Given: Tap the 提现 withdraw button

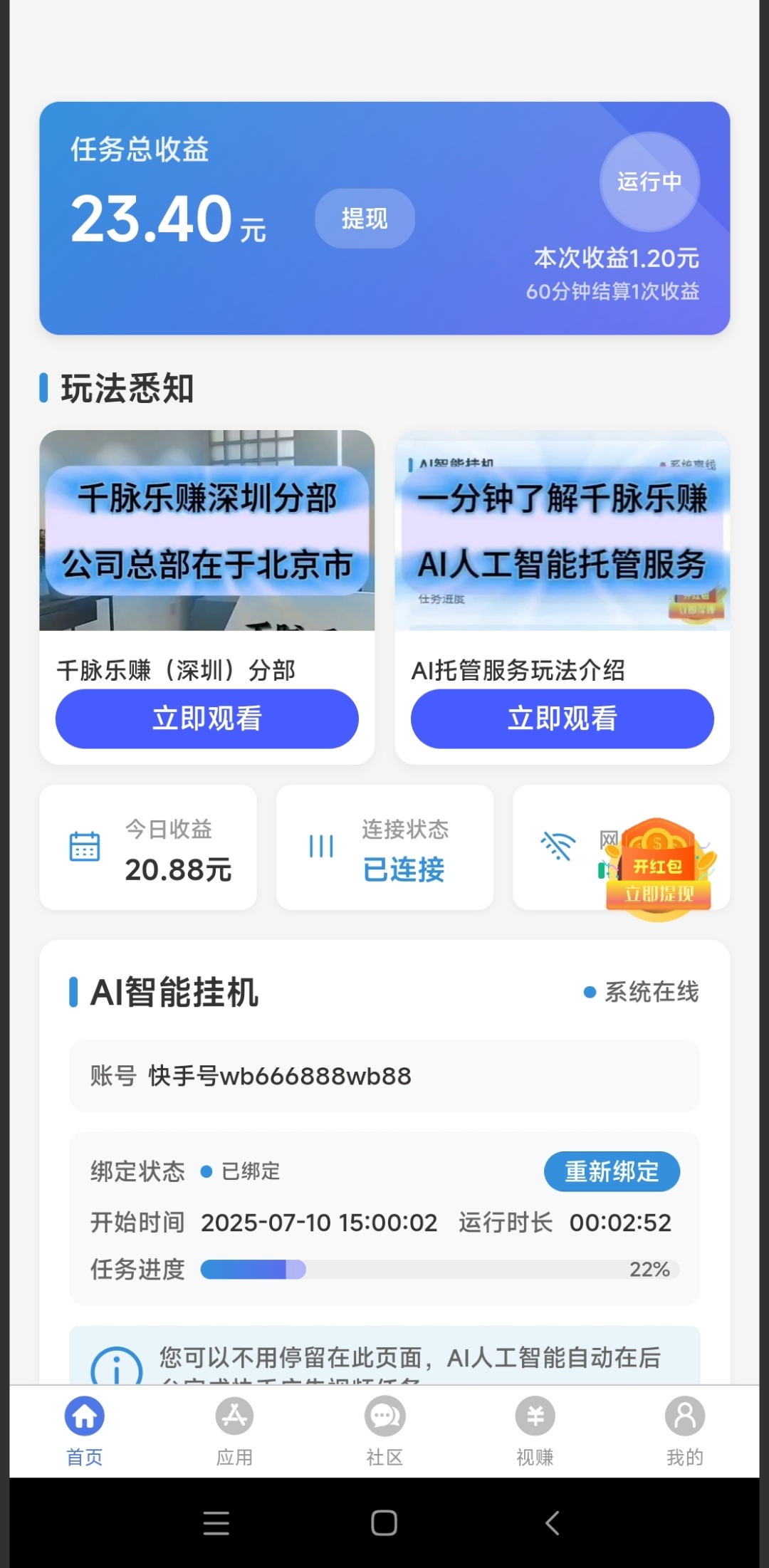Looking at the screenshot, I should pos(365,219).
